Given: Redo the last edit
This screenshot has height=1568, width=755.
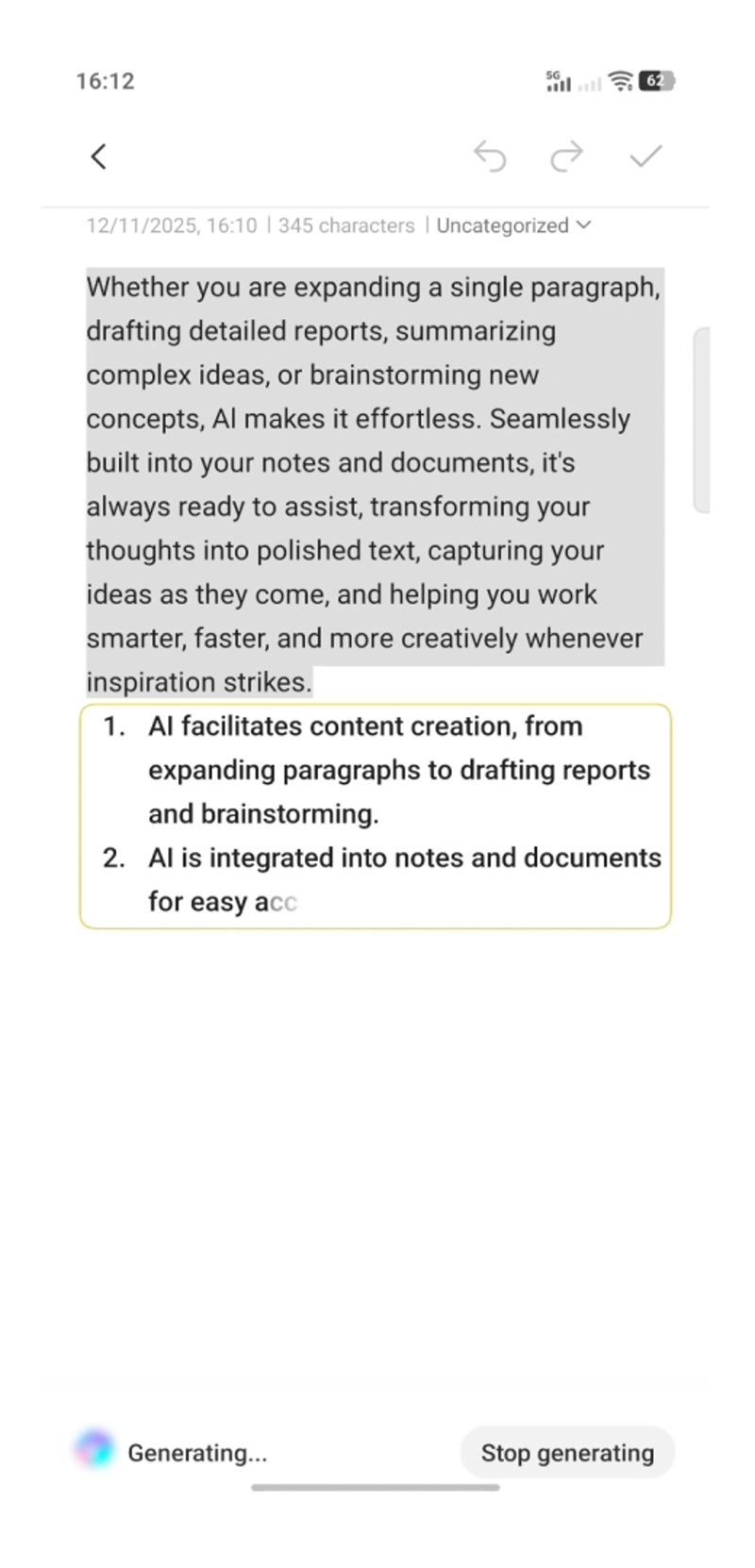Looking at the screenshot, I should (x=566, y=157).
